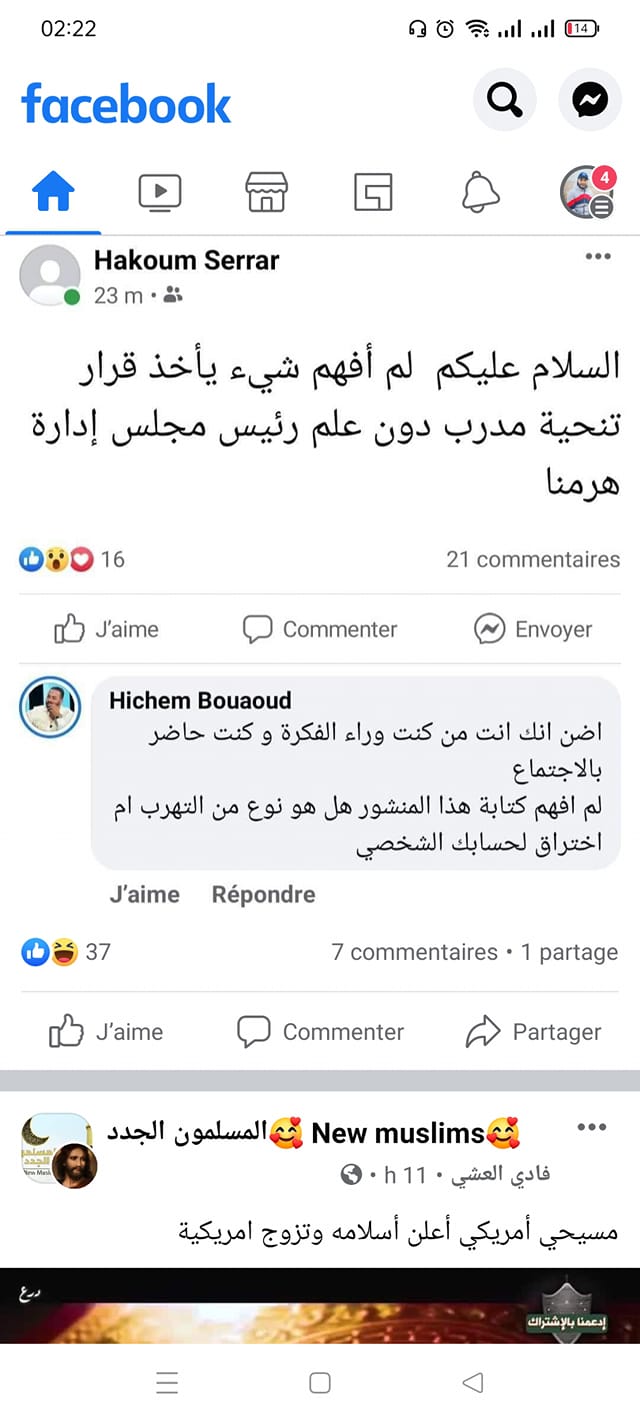Open the profile menu tab
Screen dimensions: 640x1422
coord(586,191)
